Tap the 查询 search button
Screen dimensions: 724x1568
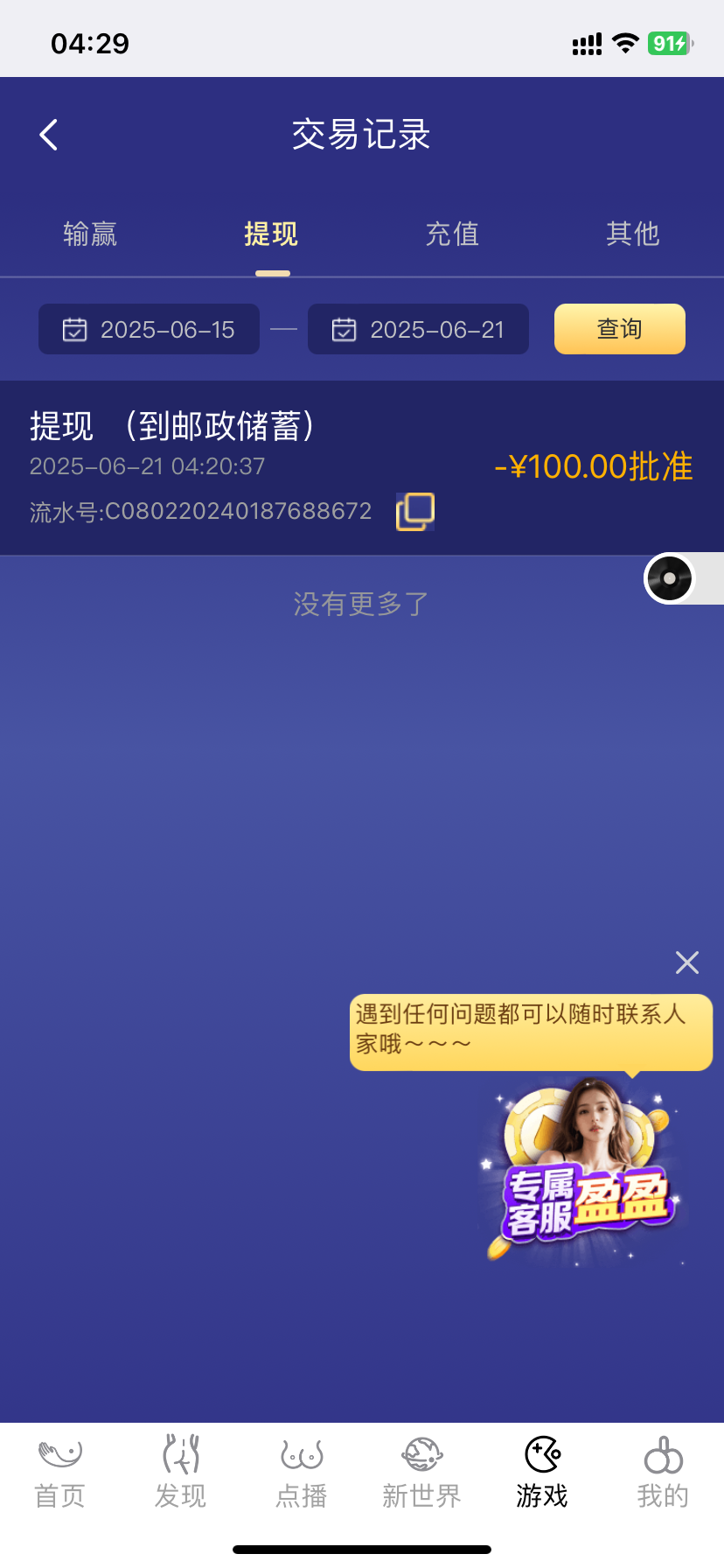click(x=619, y=329)
